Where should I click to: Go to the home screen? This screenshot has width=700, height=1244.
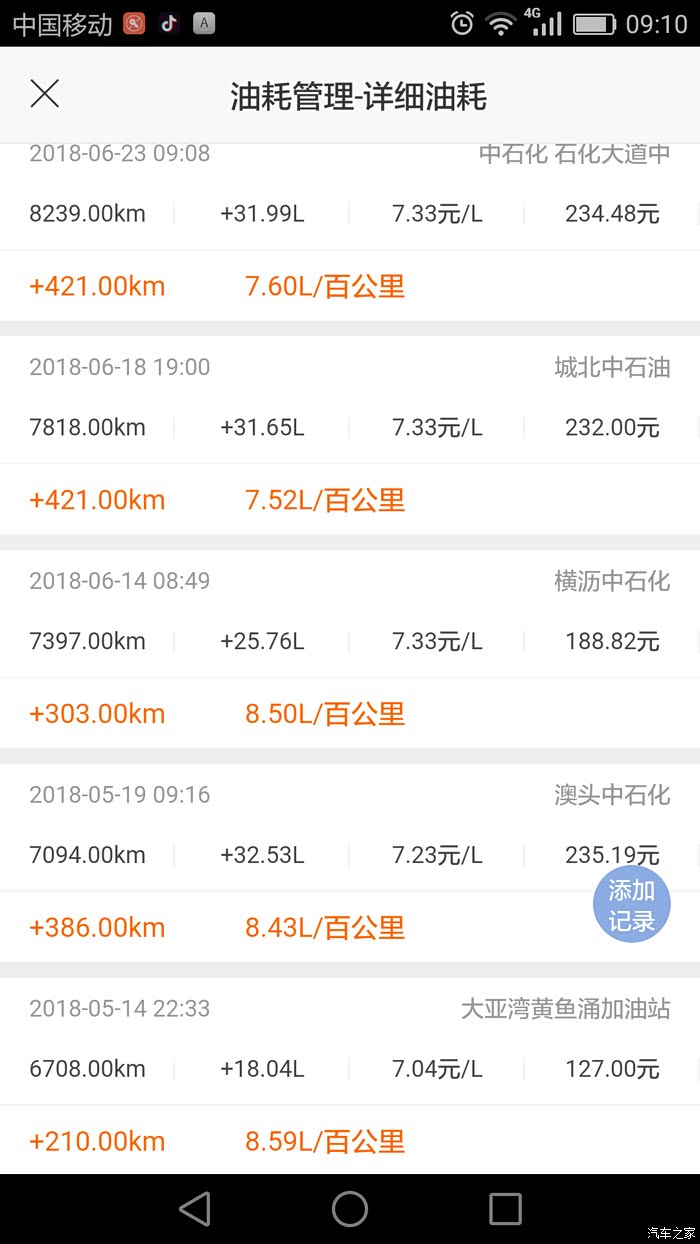(x=350, y=1209)
